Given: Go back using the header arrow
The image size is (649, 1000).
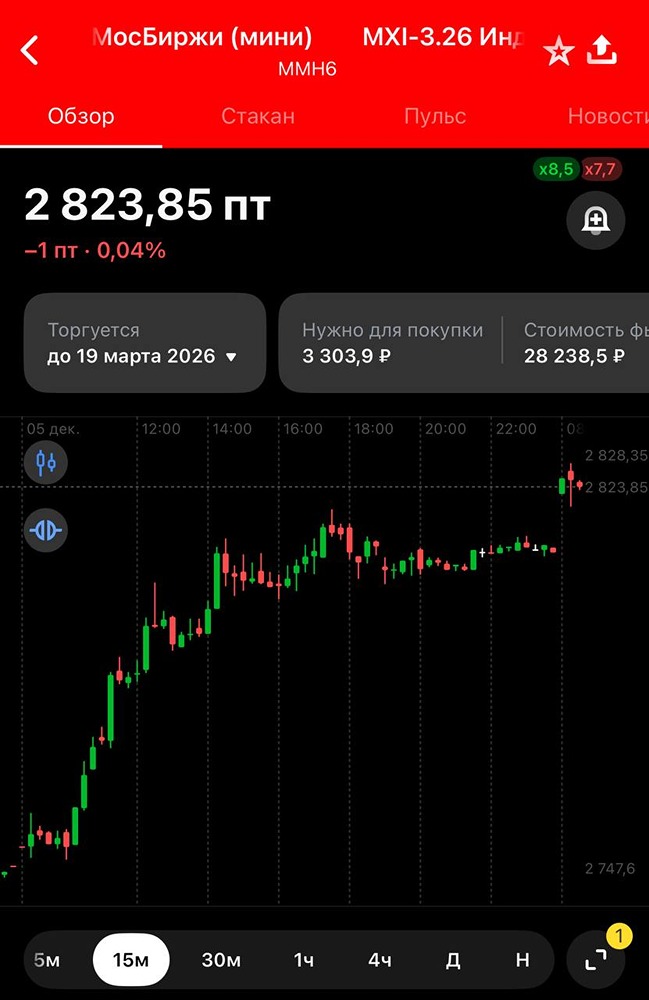Looking at the screenshot, I should coord(30,50).
